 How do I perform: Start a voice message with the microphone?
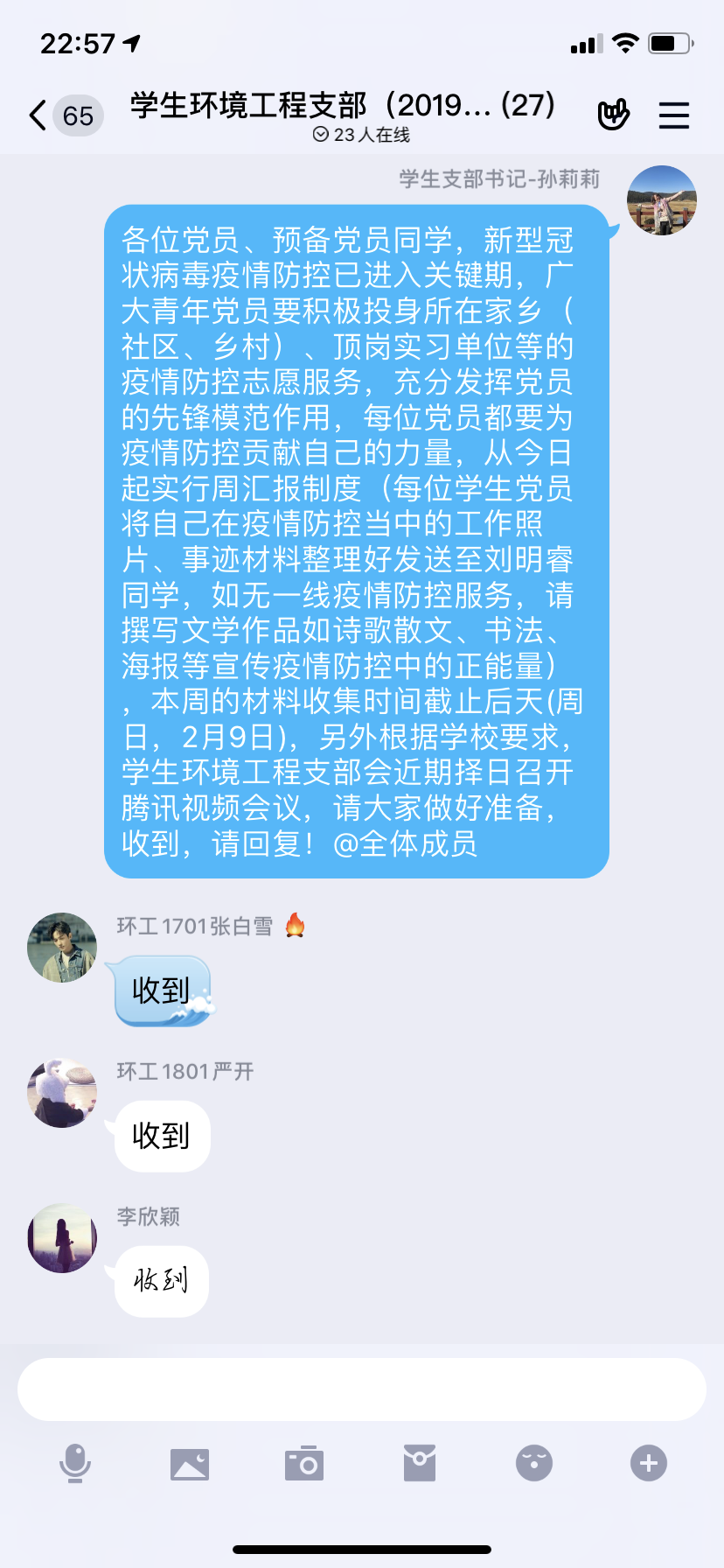(x=75, y=1463)
